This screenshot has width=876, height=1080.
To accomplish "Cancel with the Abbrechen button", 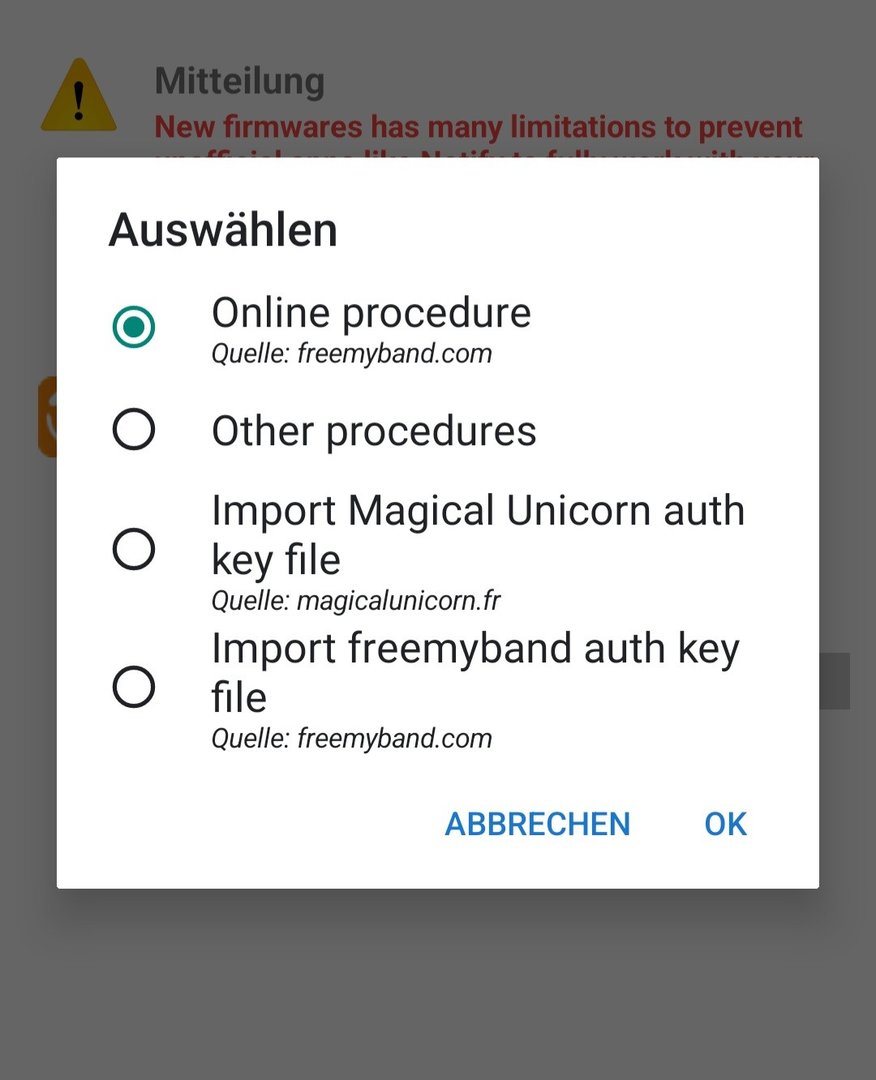I will click(537, 824).
